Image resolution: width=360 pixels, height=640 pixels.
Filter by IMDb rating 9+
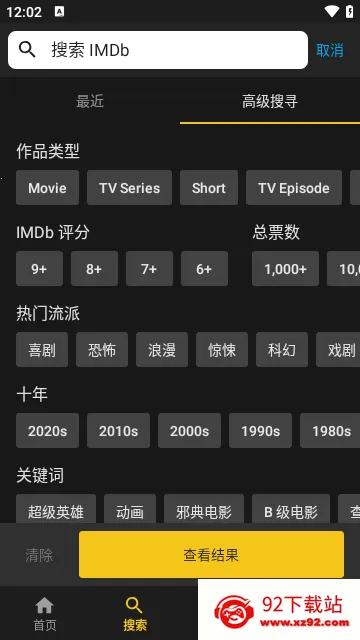[39, 269]
